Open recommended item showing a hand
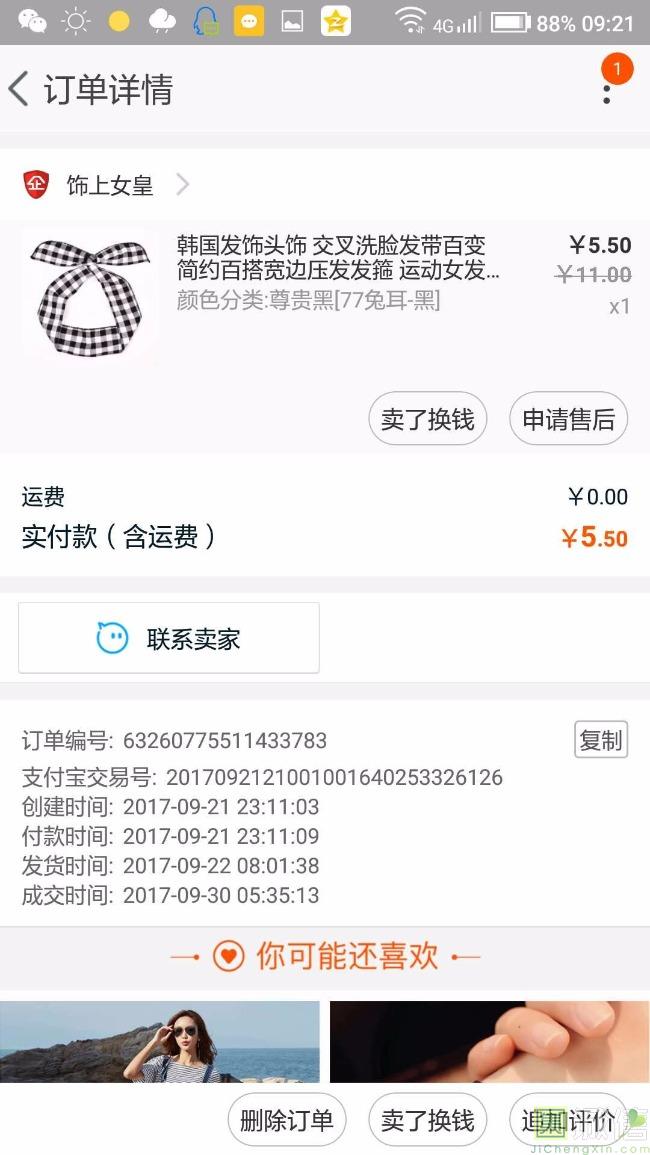This screenshot has width=650, height=1155. pyautogui.click(x=489, y=1041)
